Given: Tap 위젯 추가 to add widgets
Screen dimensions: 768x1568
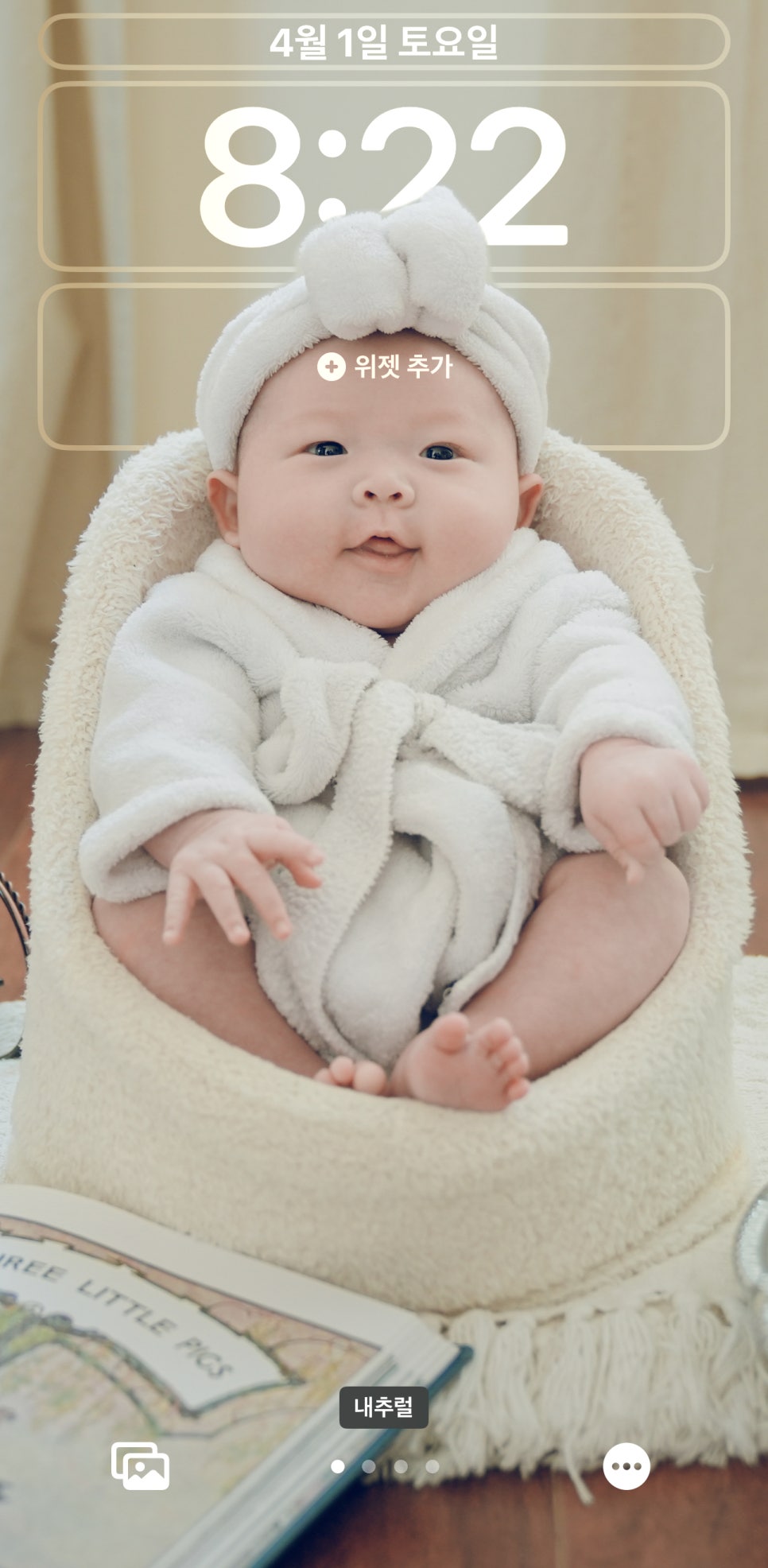Looking at the screenshot, I should [x=384, y=367].
